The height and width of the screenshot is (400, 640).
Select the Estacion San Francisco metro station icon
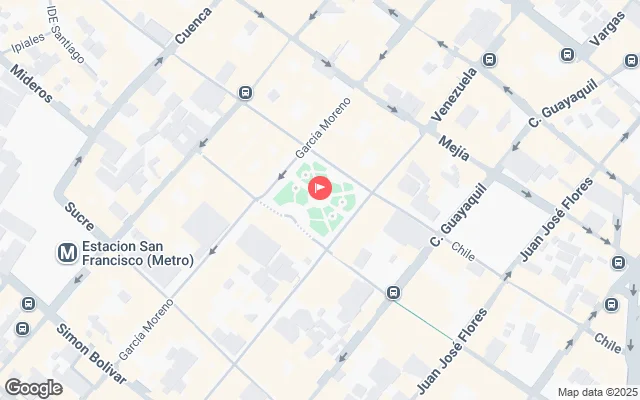point(68,252)
